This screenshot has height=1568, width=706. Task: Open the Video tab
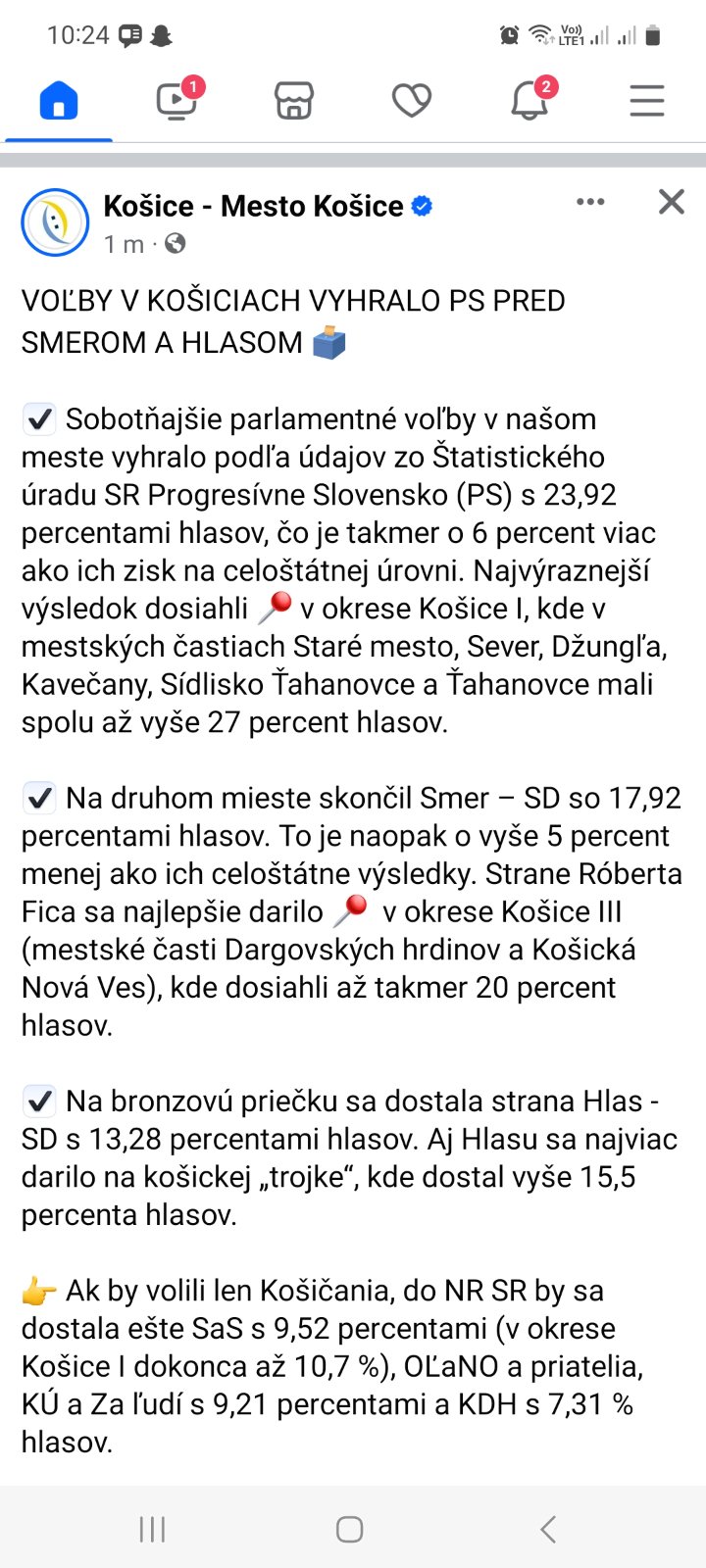176,101
